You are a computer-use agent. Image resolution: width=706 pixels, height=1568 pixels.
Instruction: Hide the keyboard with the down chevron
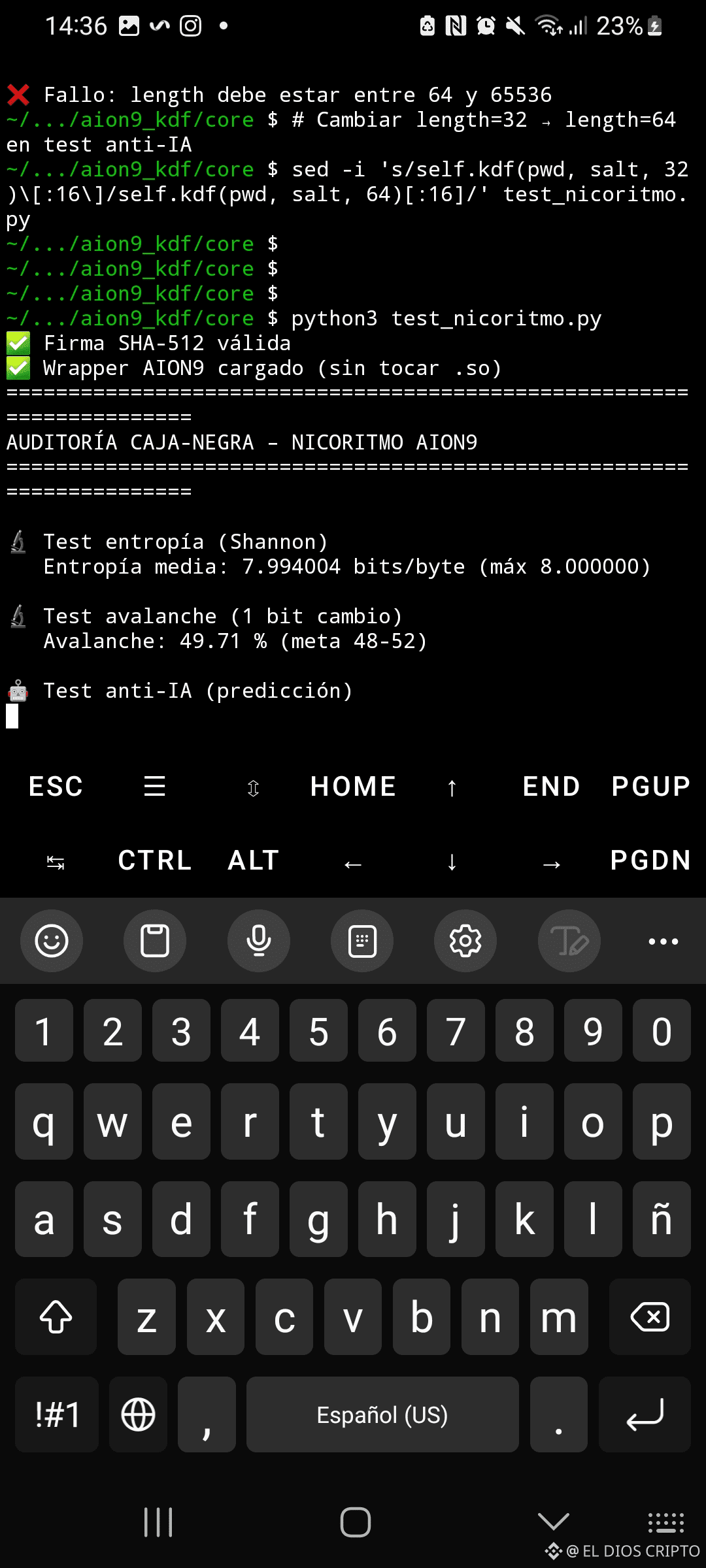click(x=553, y=1522)
